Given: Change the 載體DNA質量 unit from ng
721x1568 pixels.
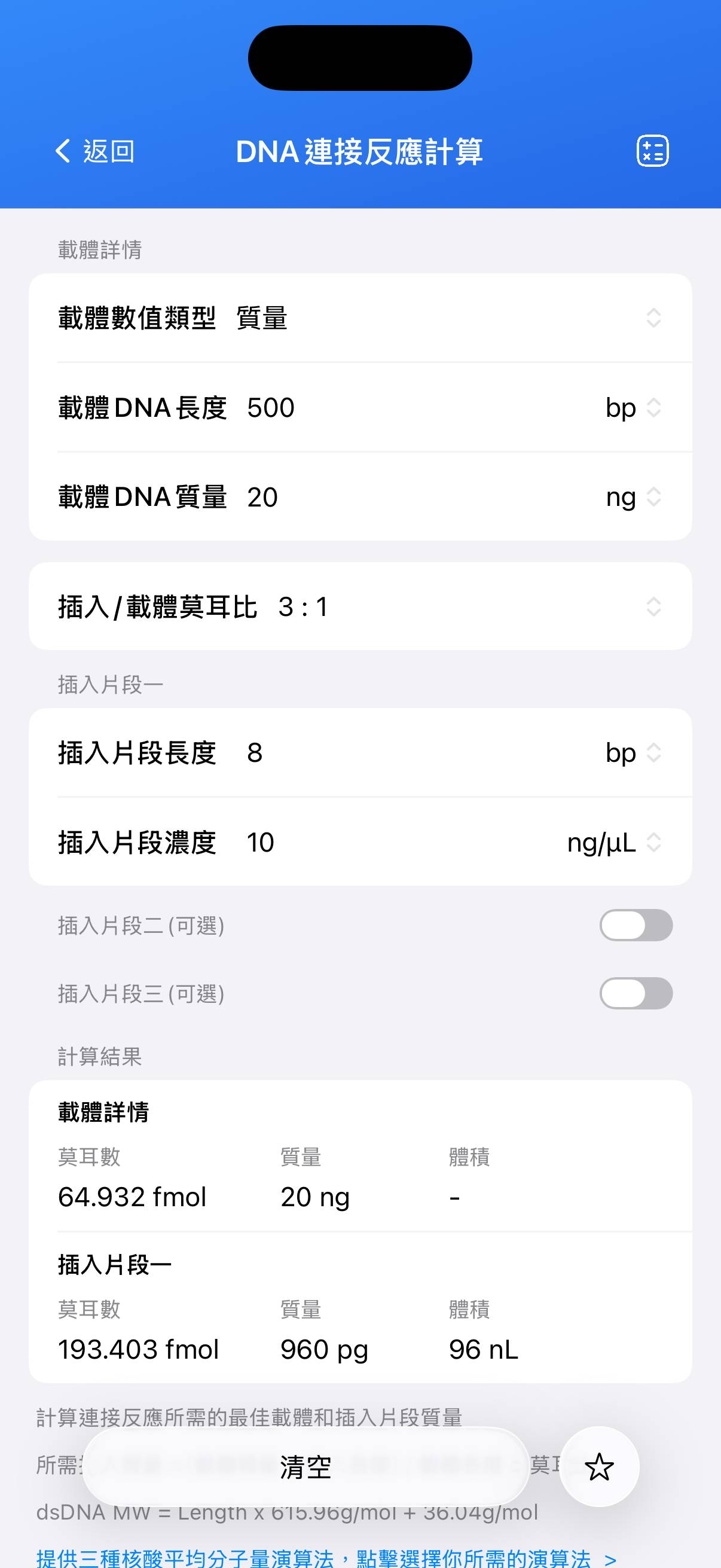Looking at the screenshot, I should pos(633,498).
